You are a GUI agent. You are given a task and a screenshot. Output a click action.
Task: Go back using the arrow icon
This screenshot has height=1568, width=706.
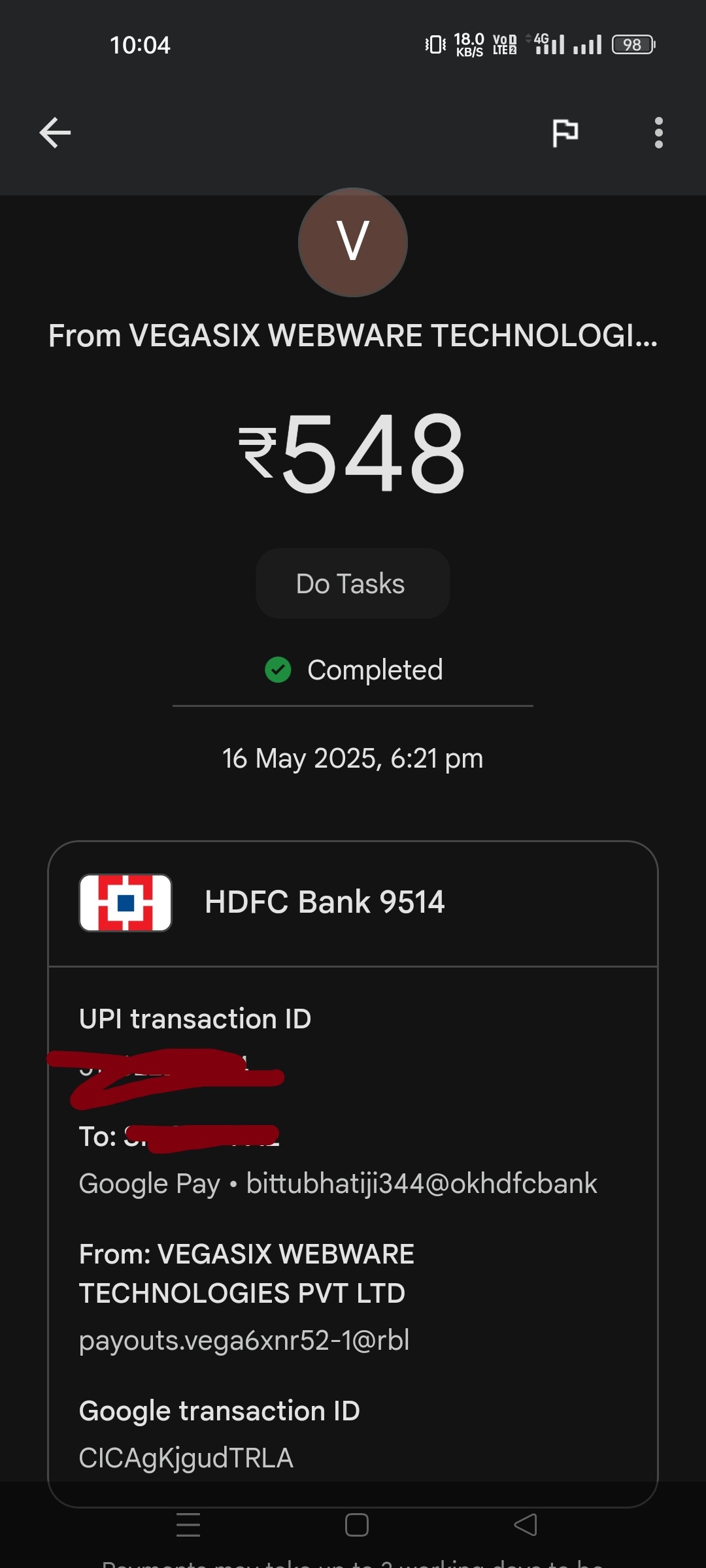pos(55,133)
